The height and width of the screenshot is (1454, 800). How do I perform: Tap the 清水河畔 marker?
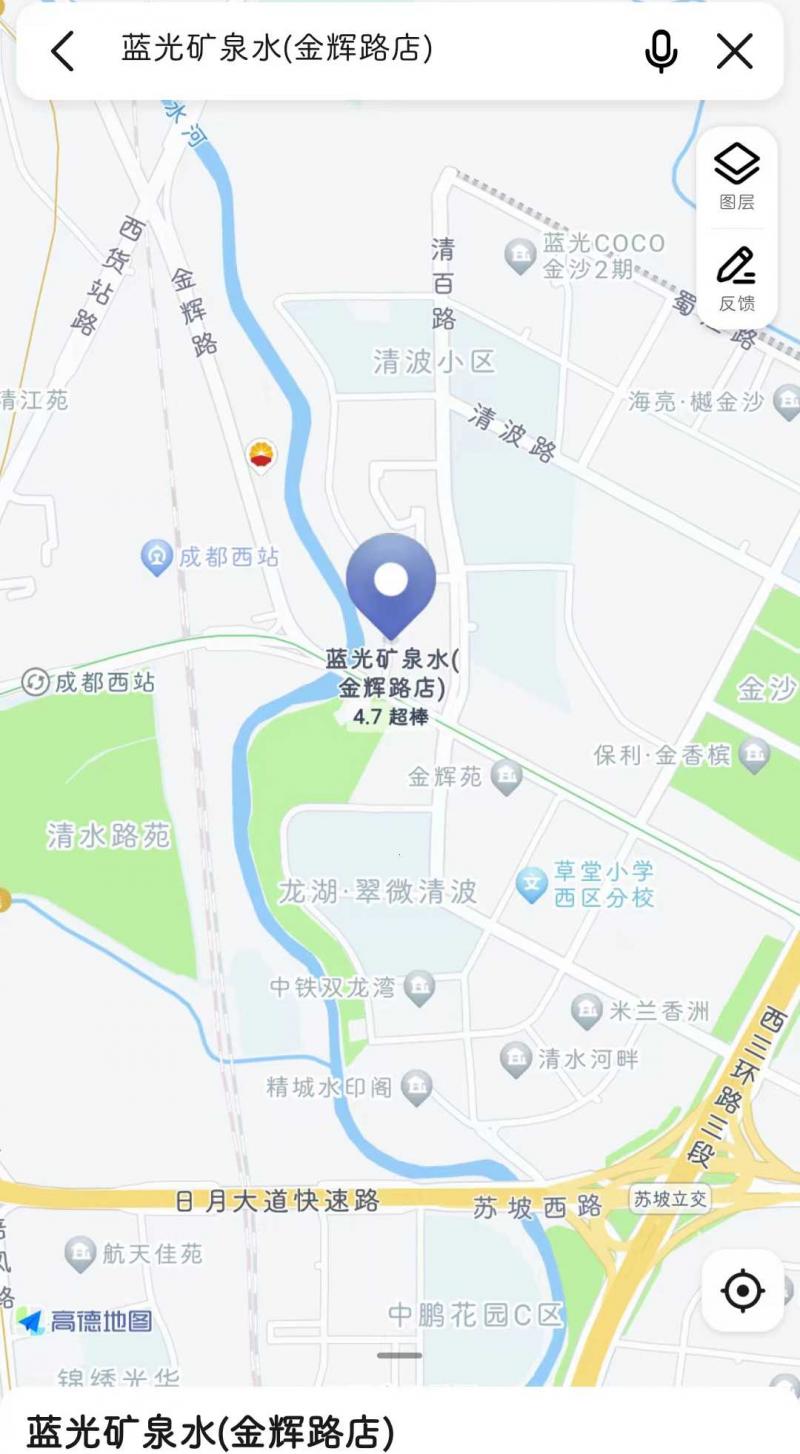click(x=516, y=1059)
